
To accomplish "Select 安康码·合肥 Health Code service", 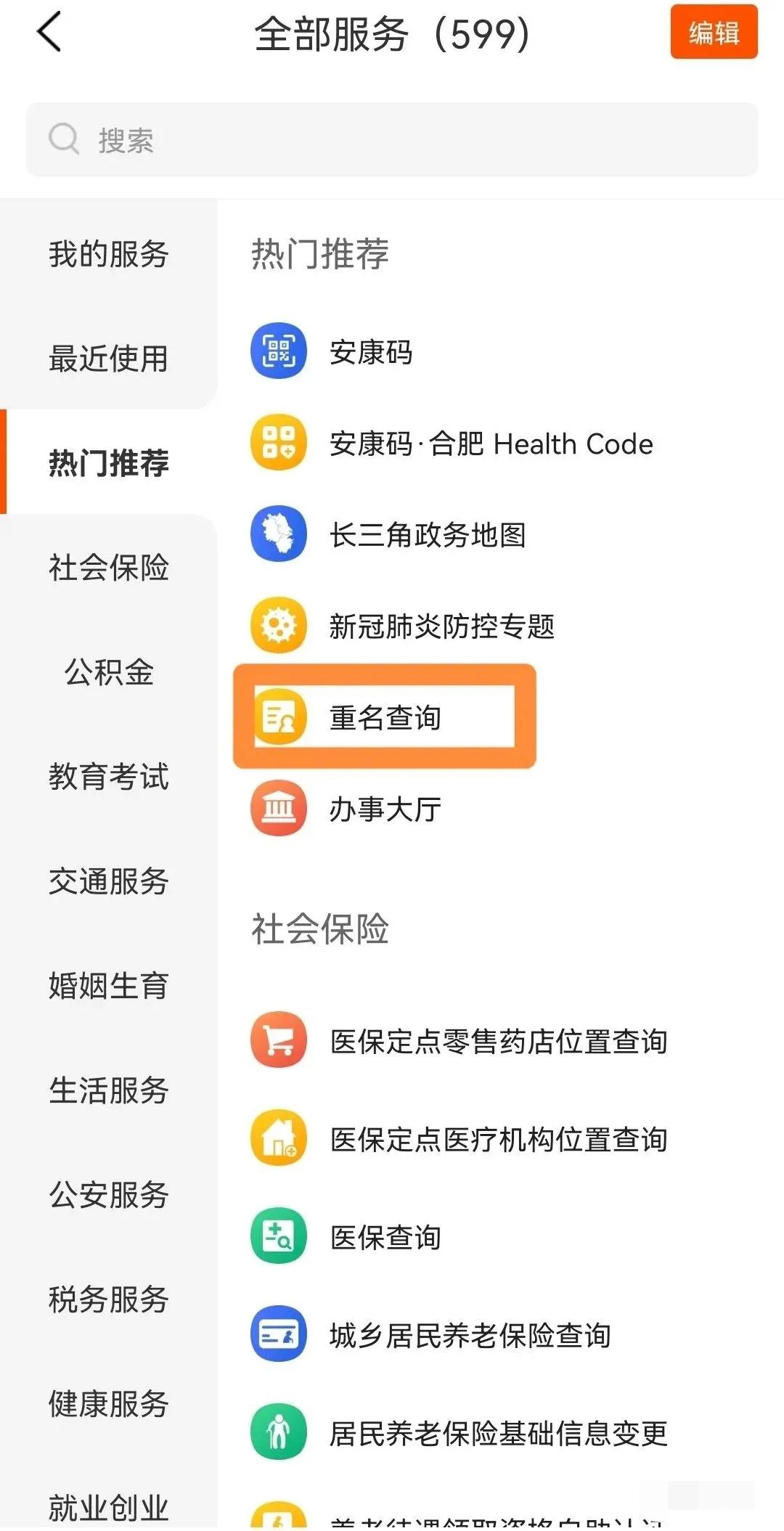I will pyautogui.click(x=490, y=444).
